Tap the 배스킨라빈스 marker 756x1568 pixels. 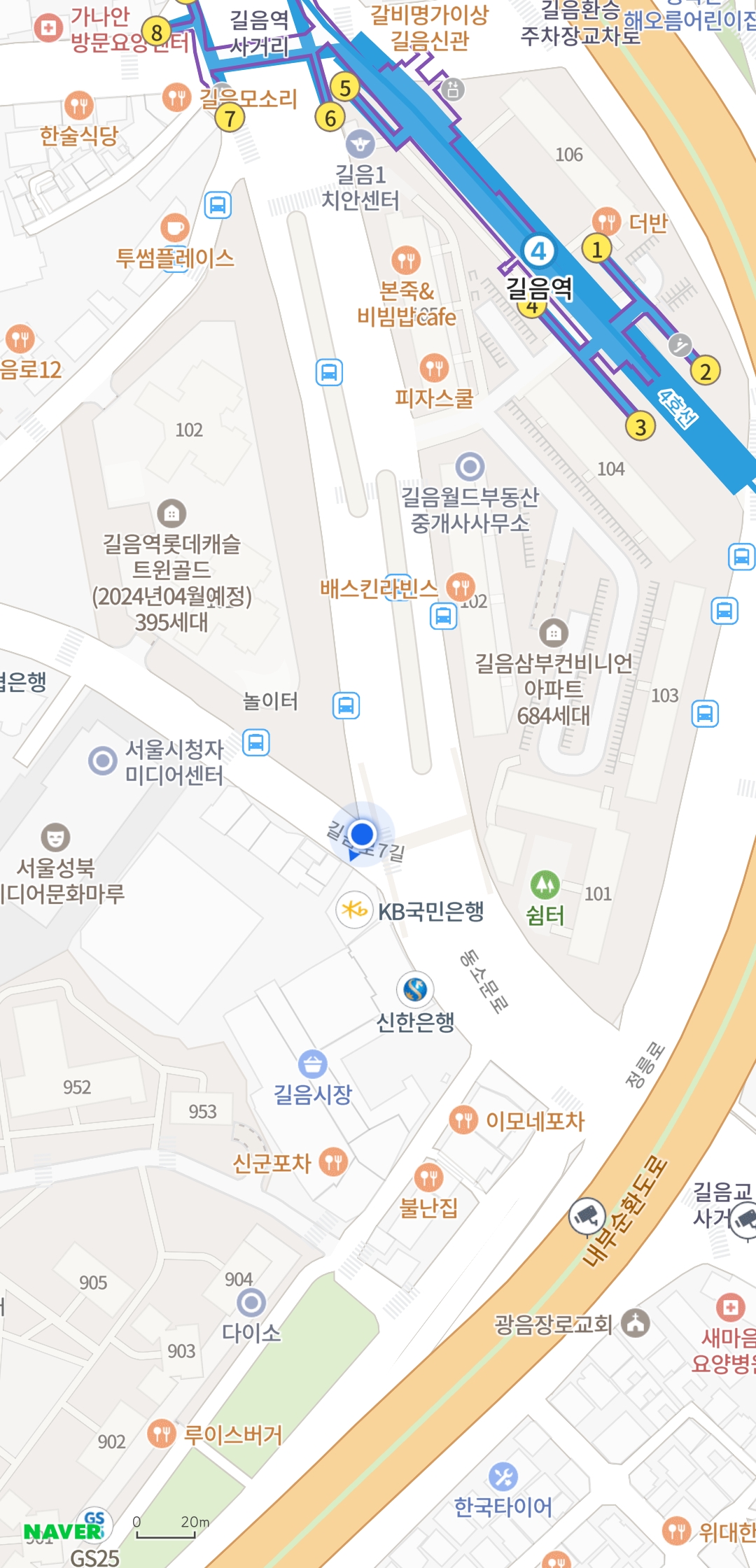(x=461, y=587)
